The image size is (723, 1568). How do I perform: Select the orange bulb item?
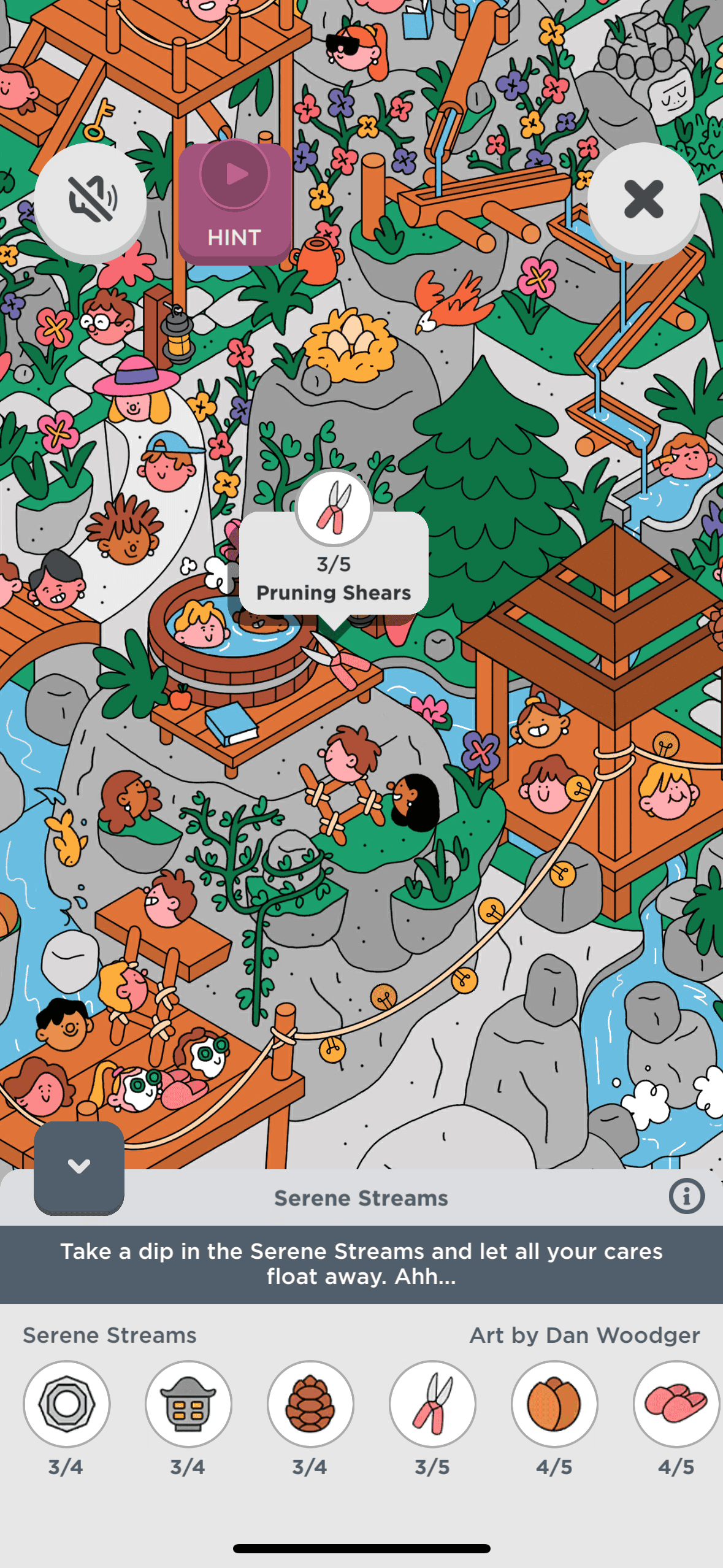click(x=554, y=1404)
